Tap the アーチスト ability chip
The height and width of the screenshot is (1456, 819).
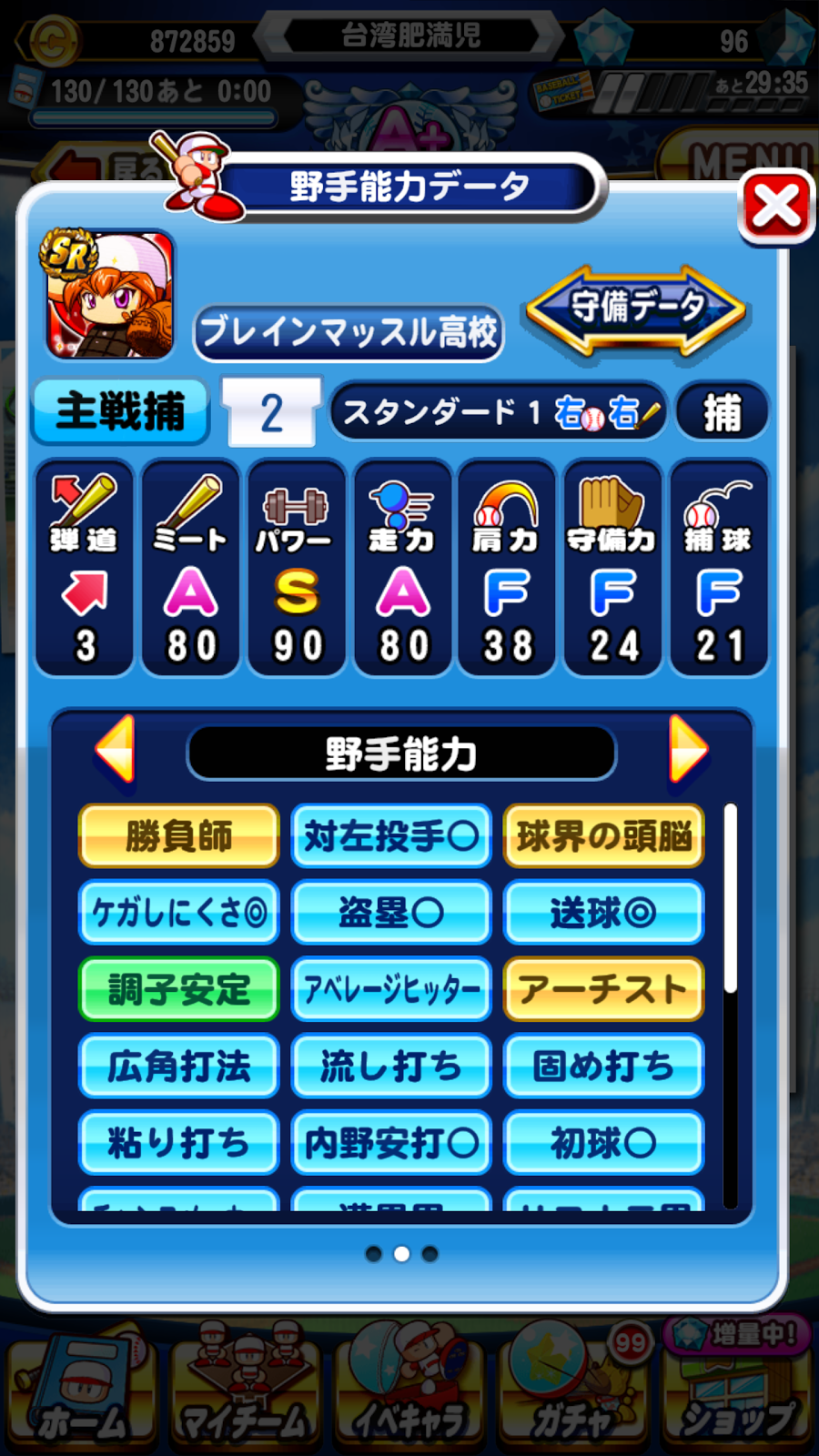604,989
